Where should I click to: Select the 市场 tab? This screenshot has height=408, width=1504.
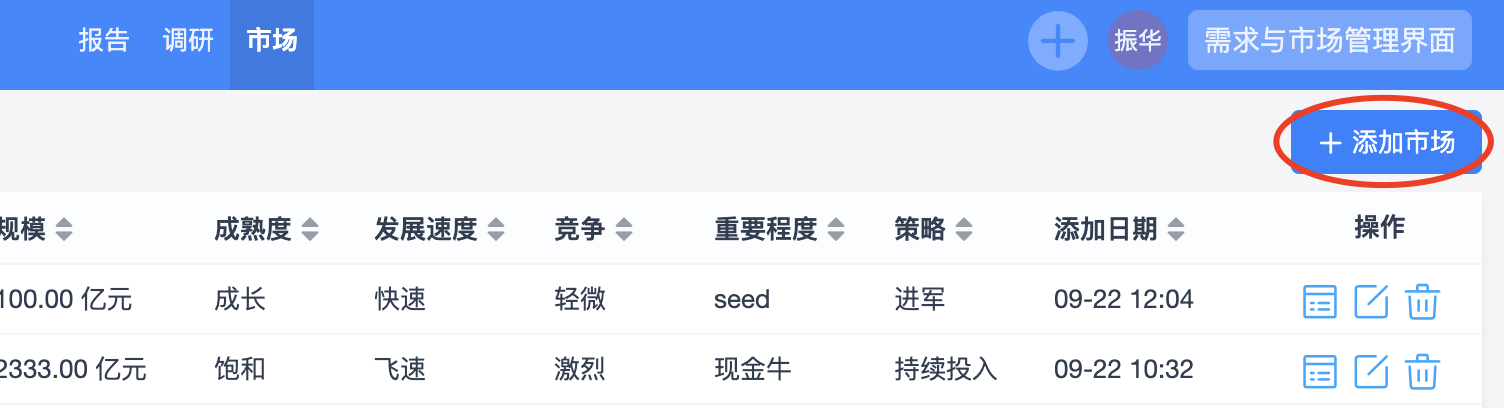(272, 42)
